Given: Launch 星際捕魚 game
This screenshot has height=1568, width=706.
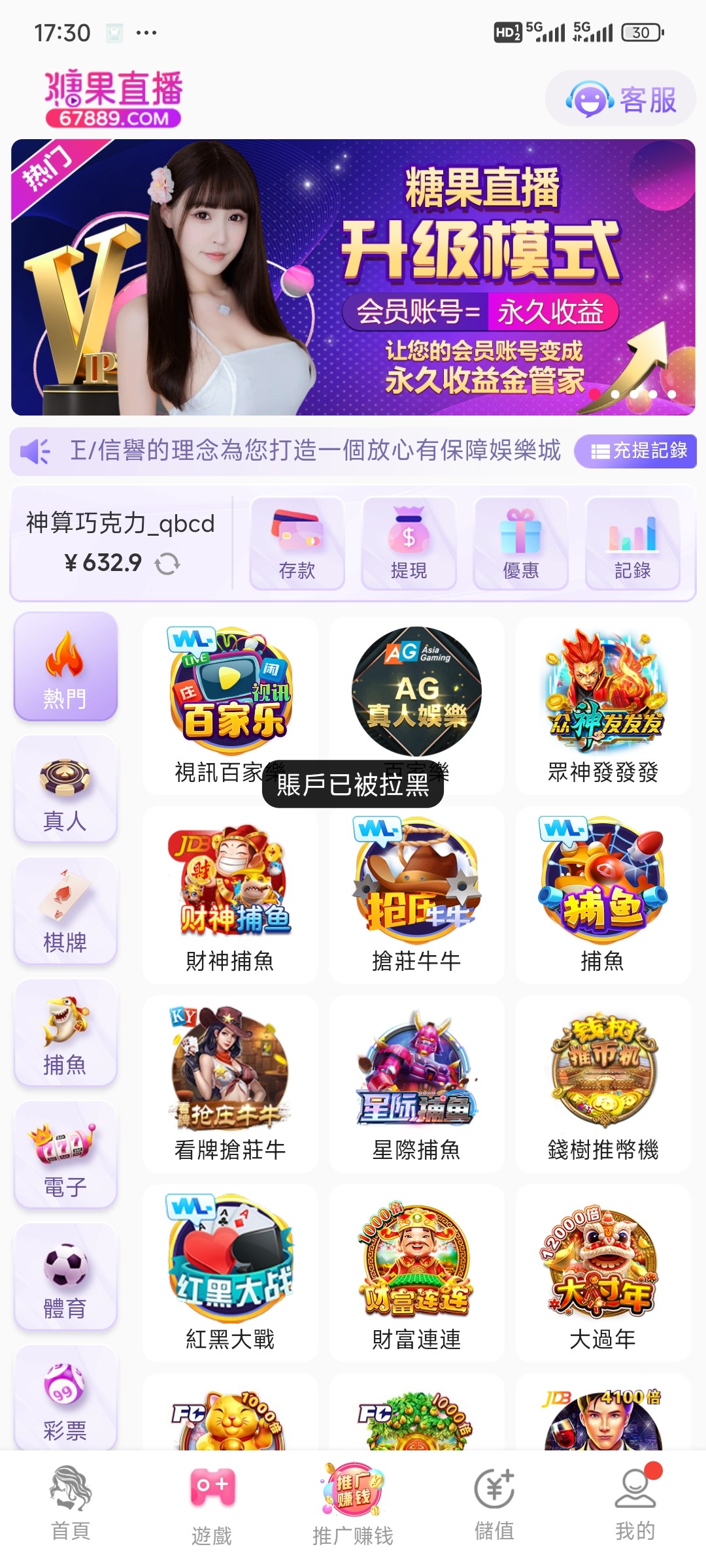Looking at the screenshot, I should [416, 1085].
